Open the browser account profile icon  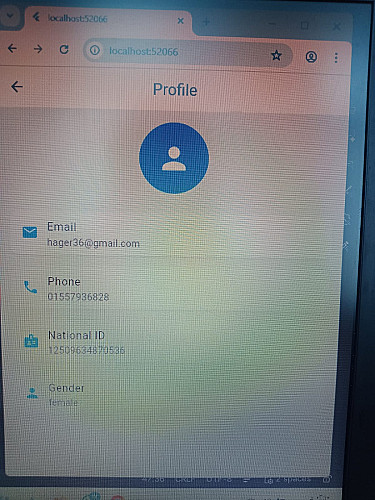[311, 57]
